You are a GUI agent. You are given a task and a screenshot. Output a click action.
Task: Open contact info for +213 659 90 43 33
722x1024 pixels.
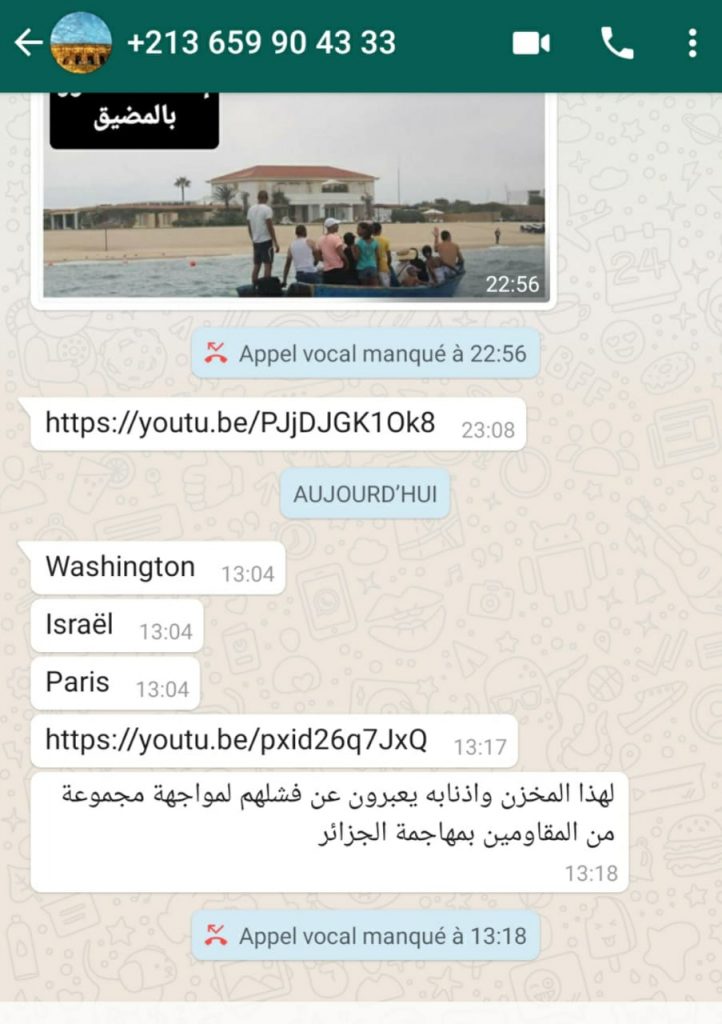click(262, 43)
